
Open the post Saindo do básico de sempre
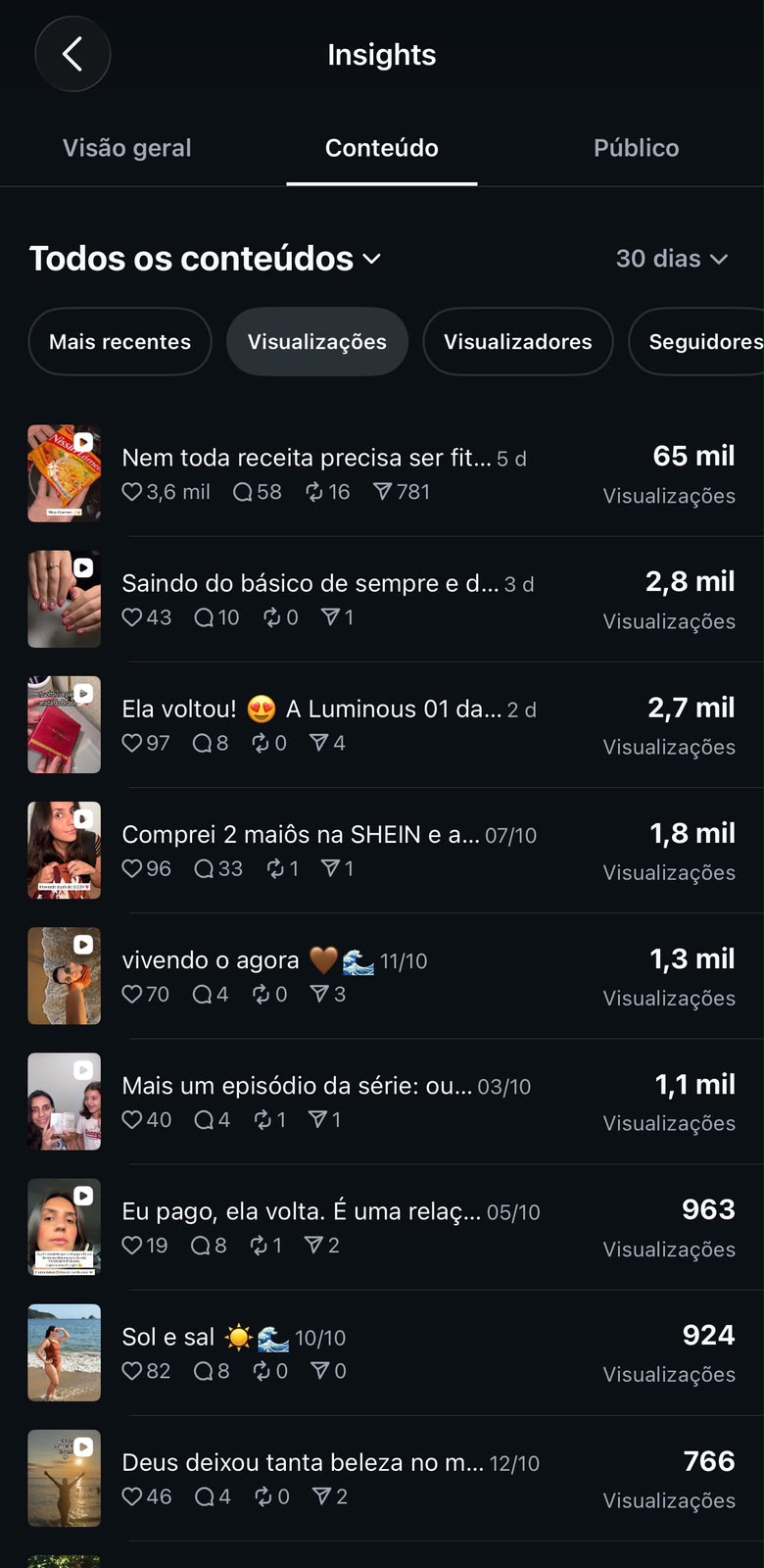(382, 599)
